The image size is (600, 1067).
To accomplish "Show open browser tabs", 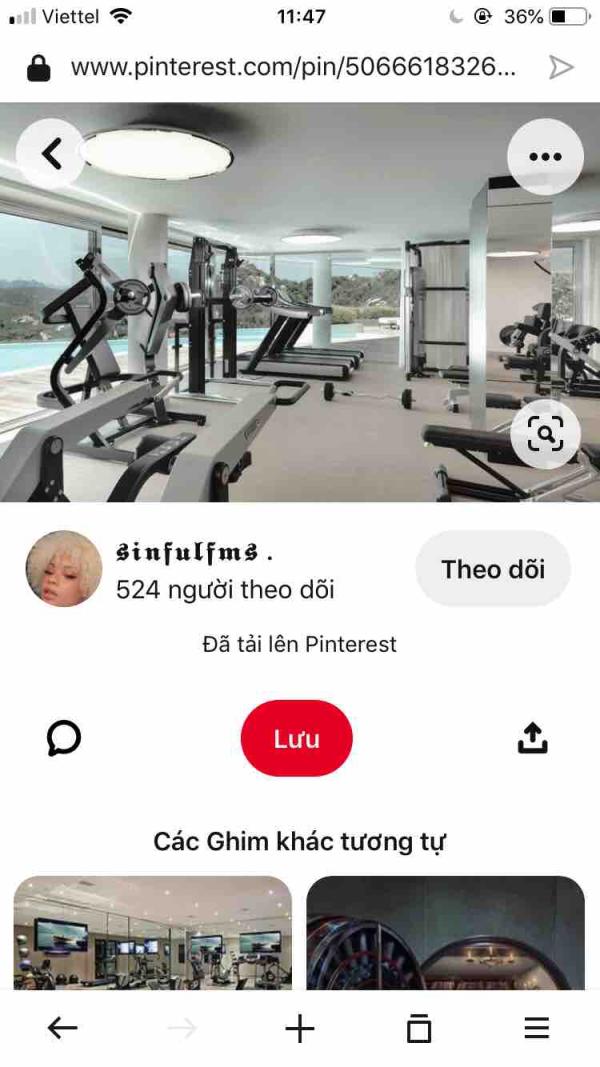I will tap(419, 1028).
